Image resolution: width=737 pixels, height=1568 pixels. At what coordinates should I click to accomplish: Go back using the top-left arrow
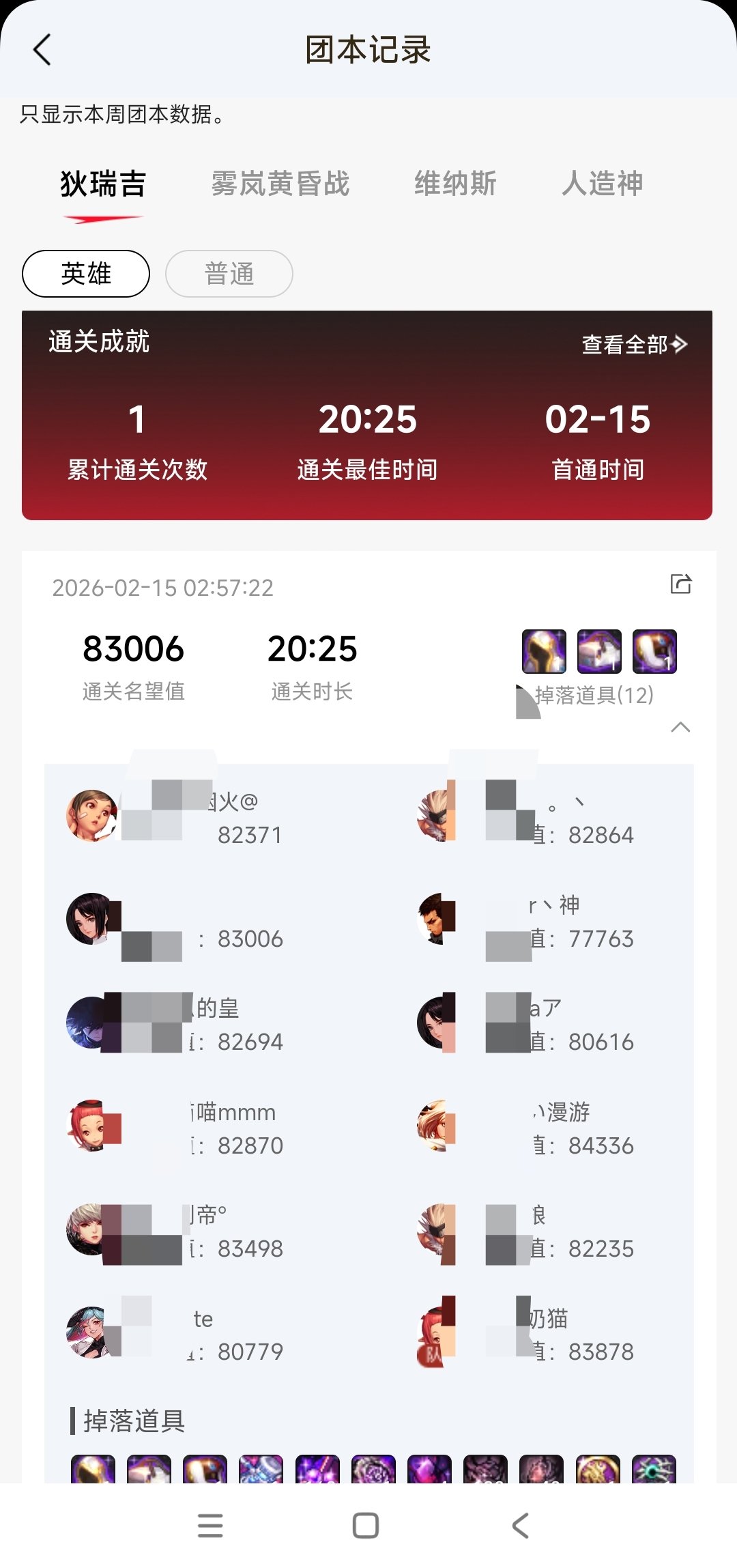tap(42, 50)
